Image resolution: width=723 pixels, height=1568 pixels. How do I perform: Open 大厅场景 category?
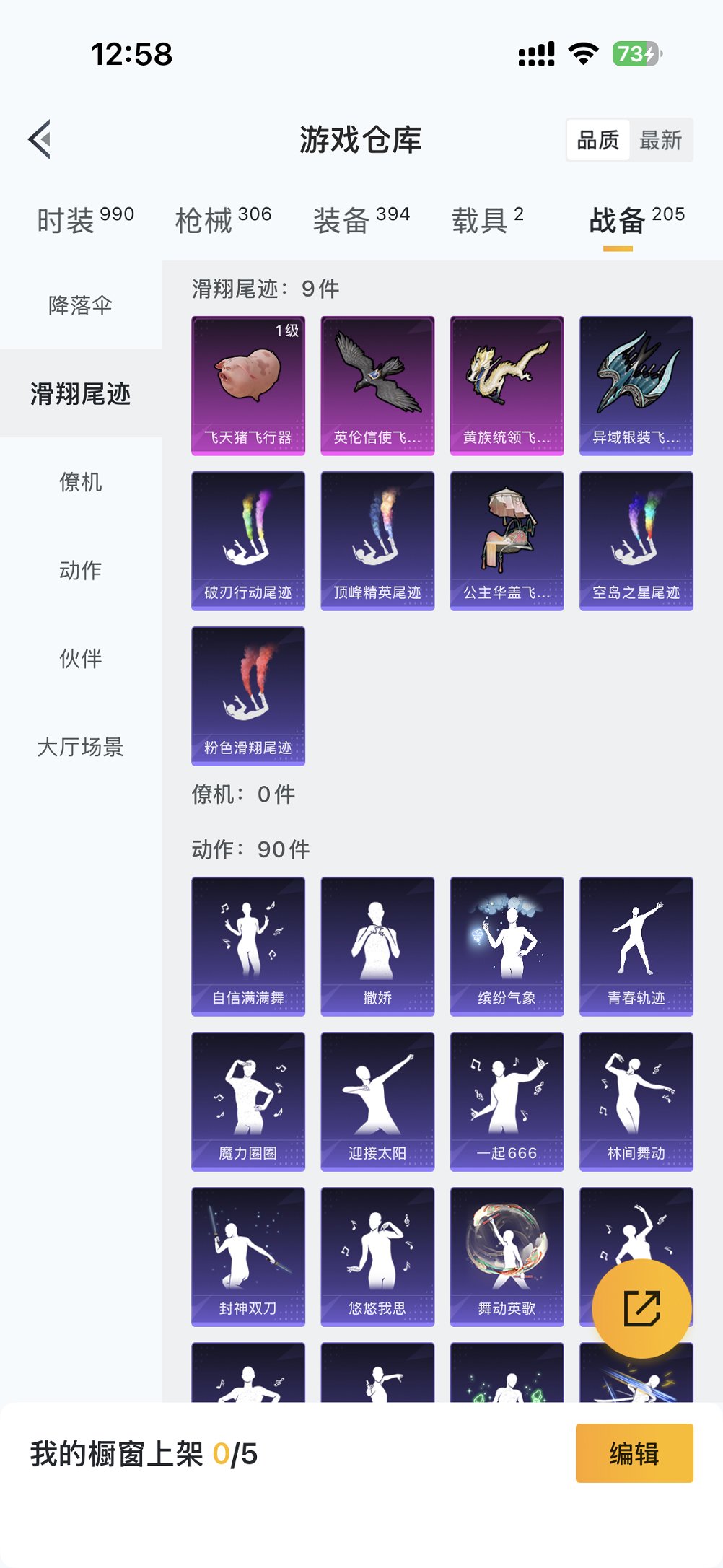[x=80, y=747]
